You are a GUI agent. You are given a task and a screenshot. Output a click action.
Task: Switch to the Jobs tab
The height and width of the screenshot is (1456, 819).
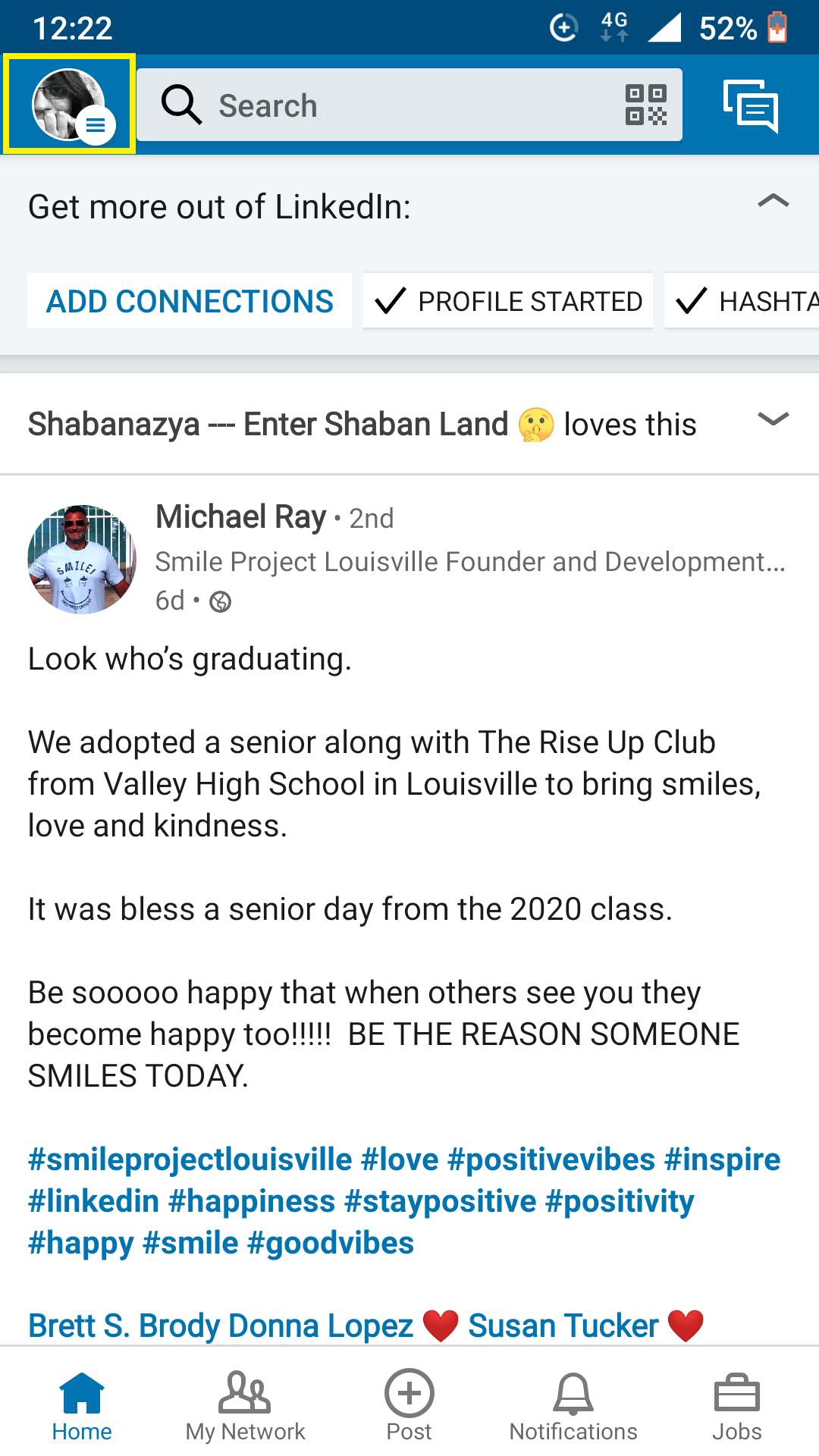(736, 1405)
